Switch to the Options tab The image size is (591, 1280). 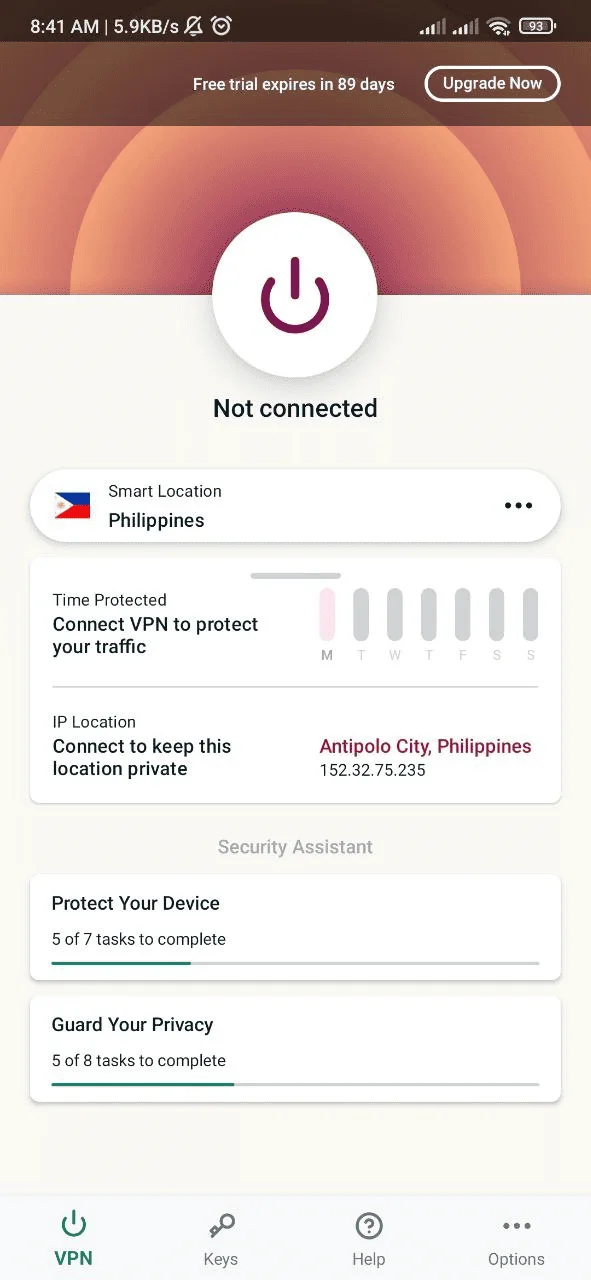pyautogui.click(x=516, y=1240)
